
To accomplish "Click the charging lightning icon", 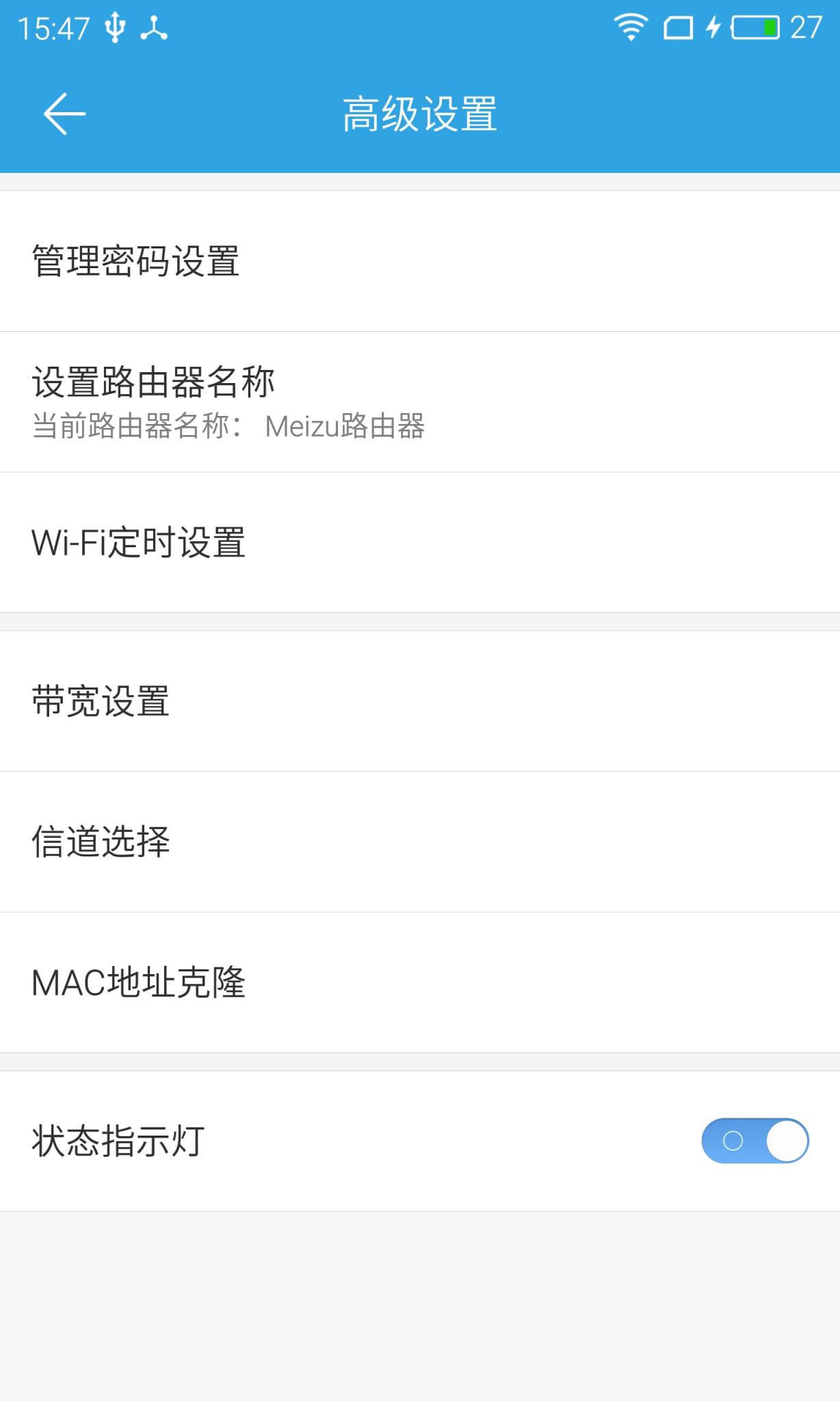I will click(x=713, y=27).
